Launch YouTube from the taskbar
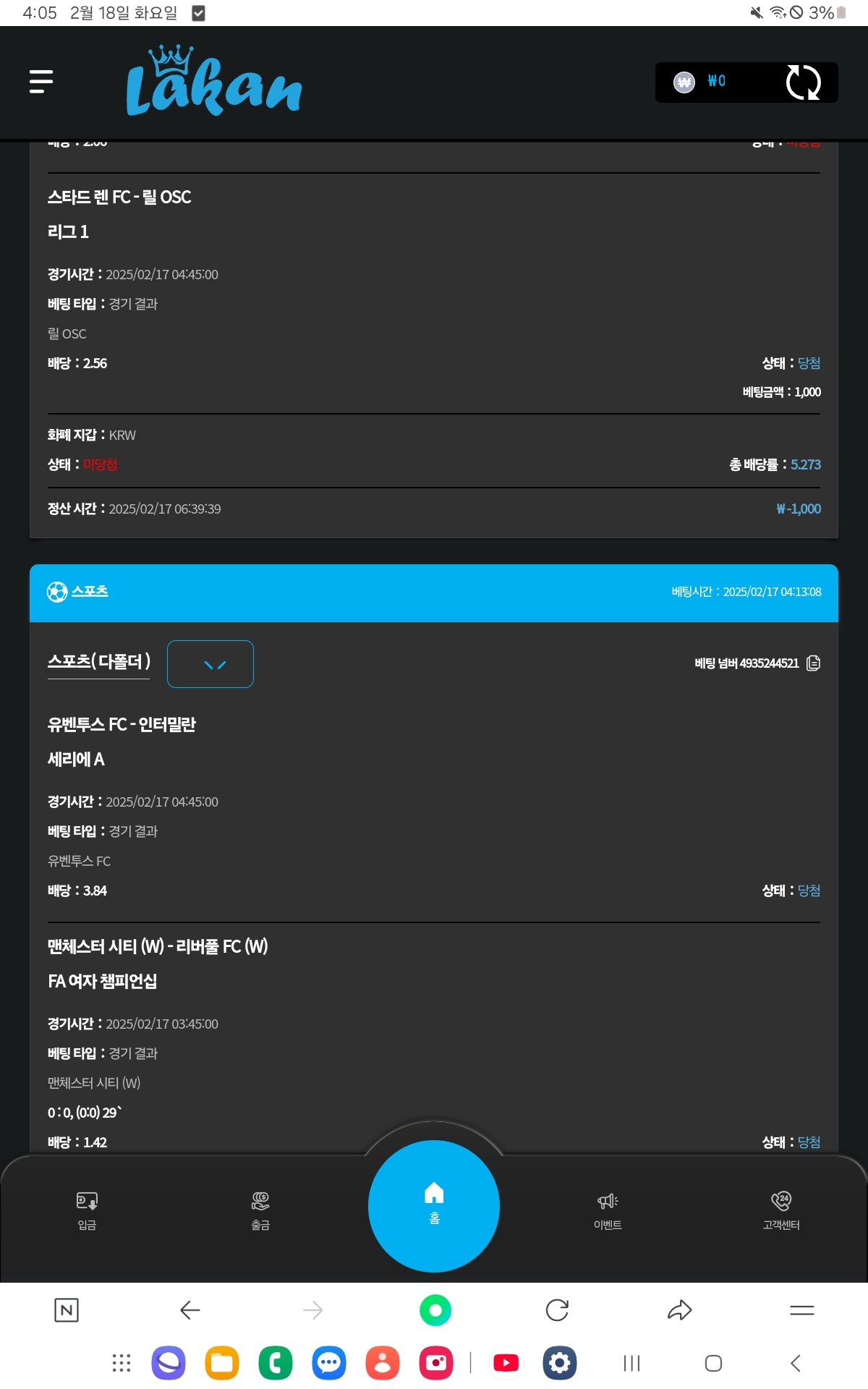 [506, 1364]
